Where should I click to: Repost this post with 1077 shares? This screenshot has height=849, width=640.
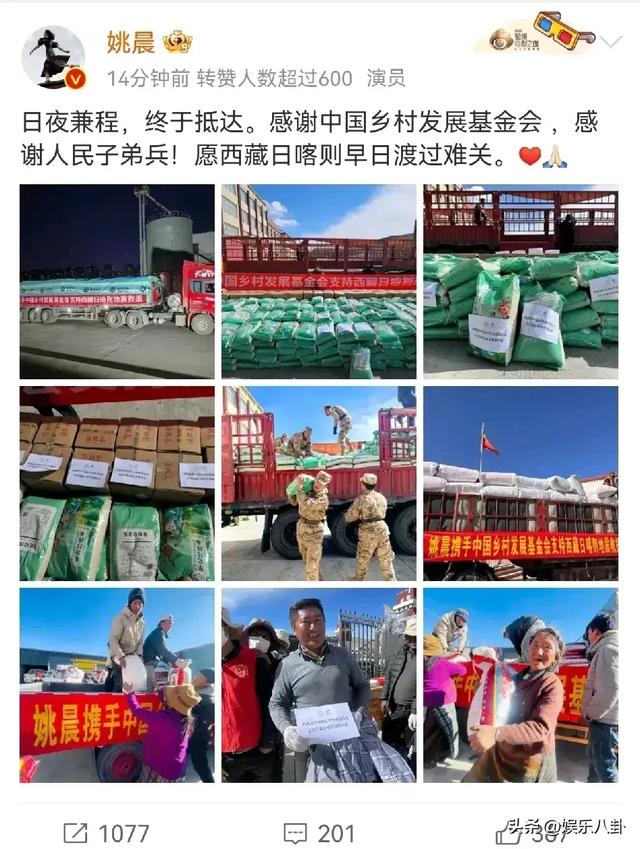[x=106, y=832]
